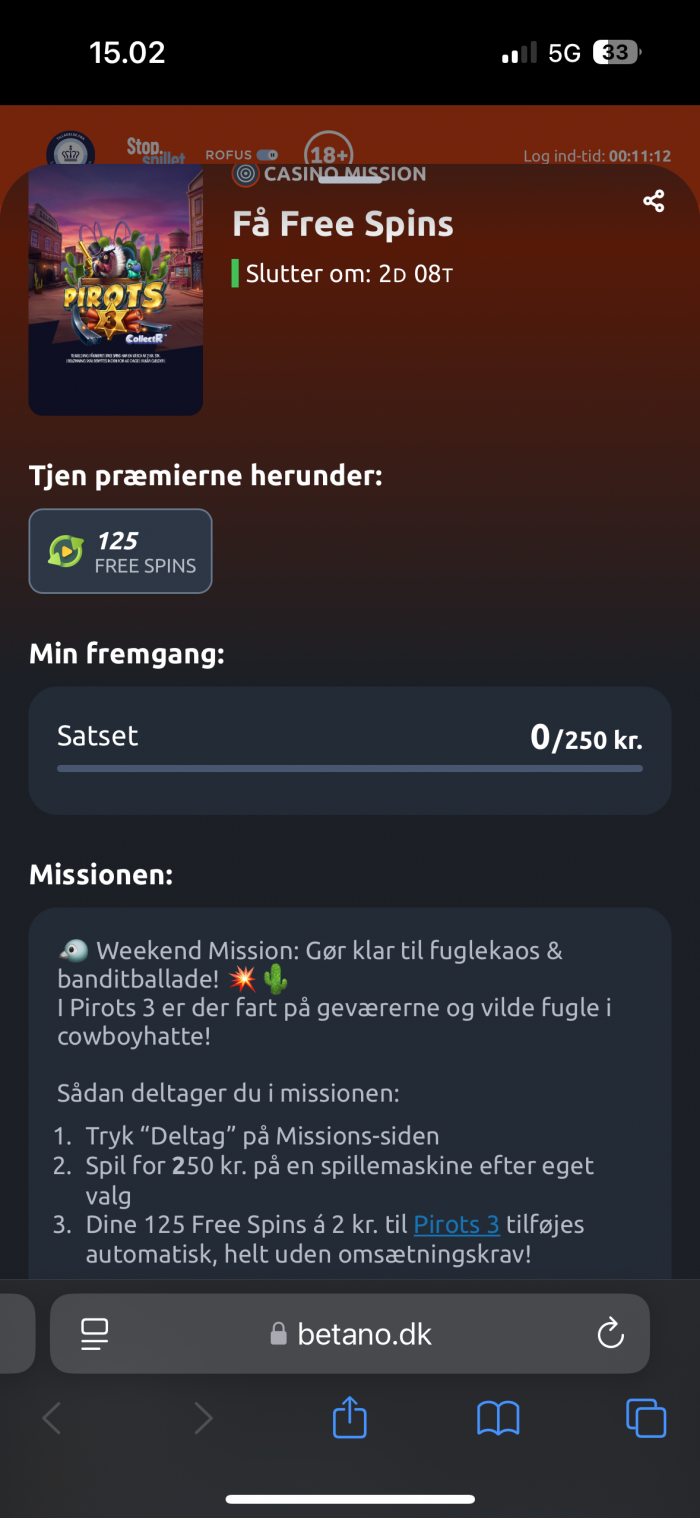Share this casino mission
Image resolution: width=700 pixels, height=1518 pixels.
(x=653, y=201)
